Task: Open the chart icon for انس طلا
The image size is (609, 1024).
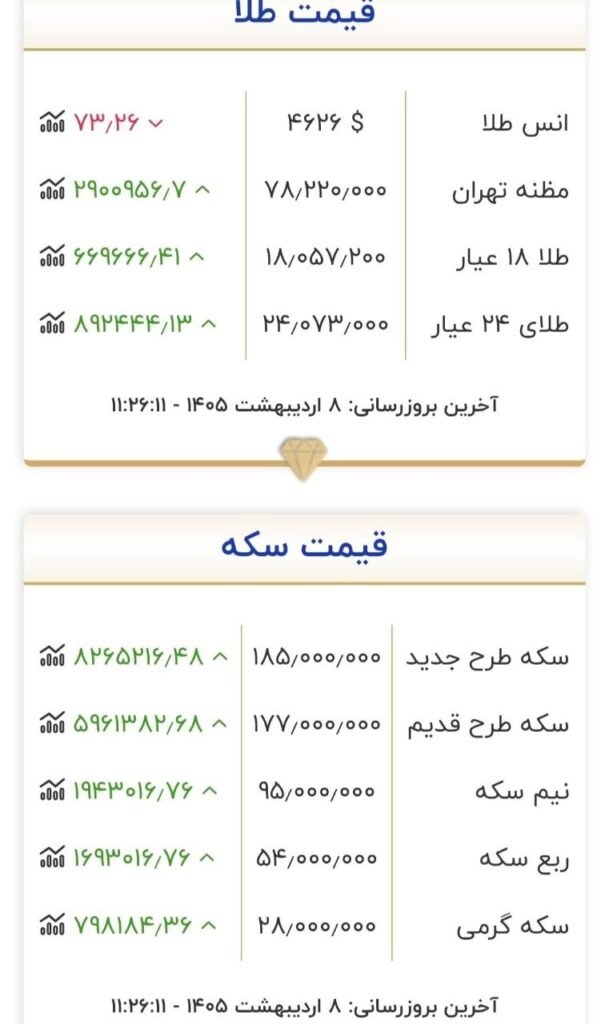Action: point(51,123)
